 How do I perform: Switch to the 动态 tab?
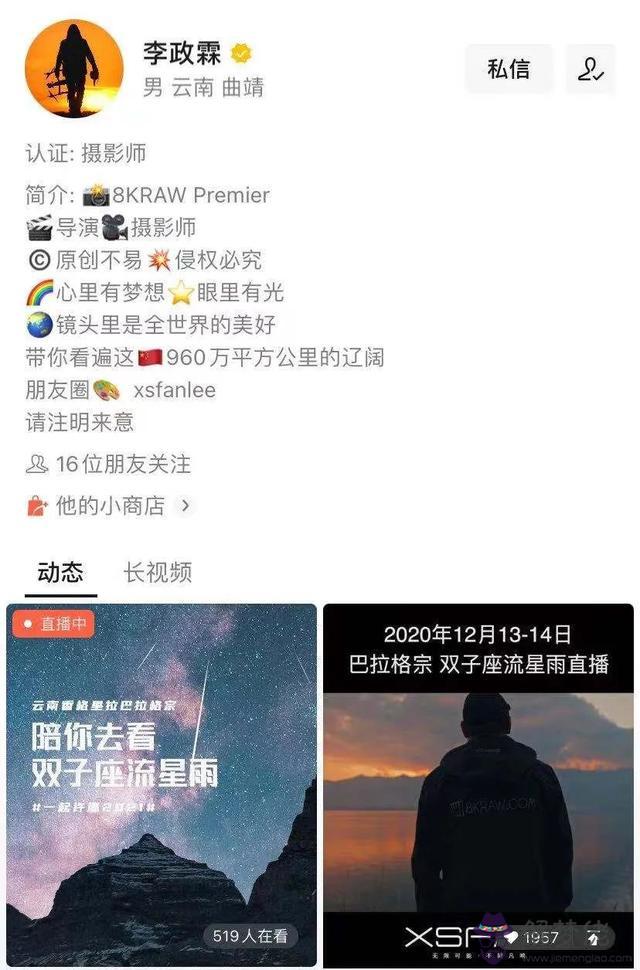point(60,572)
